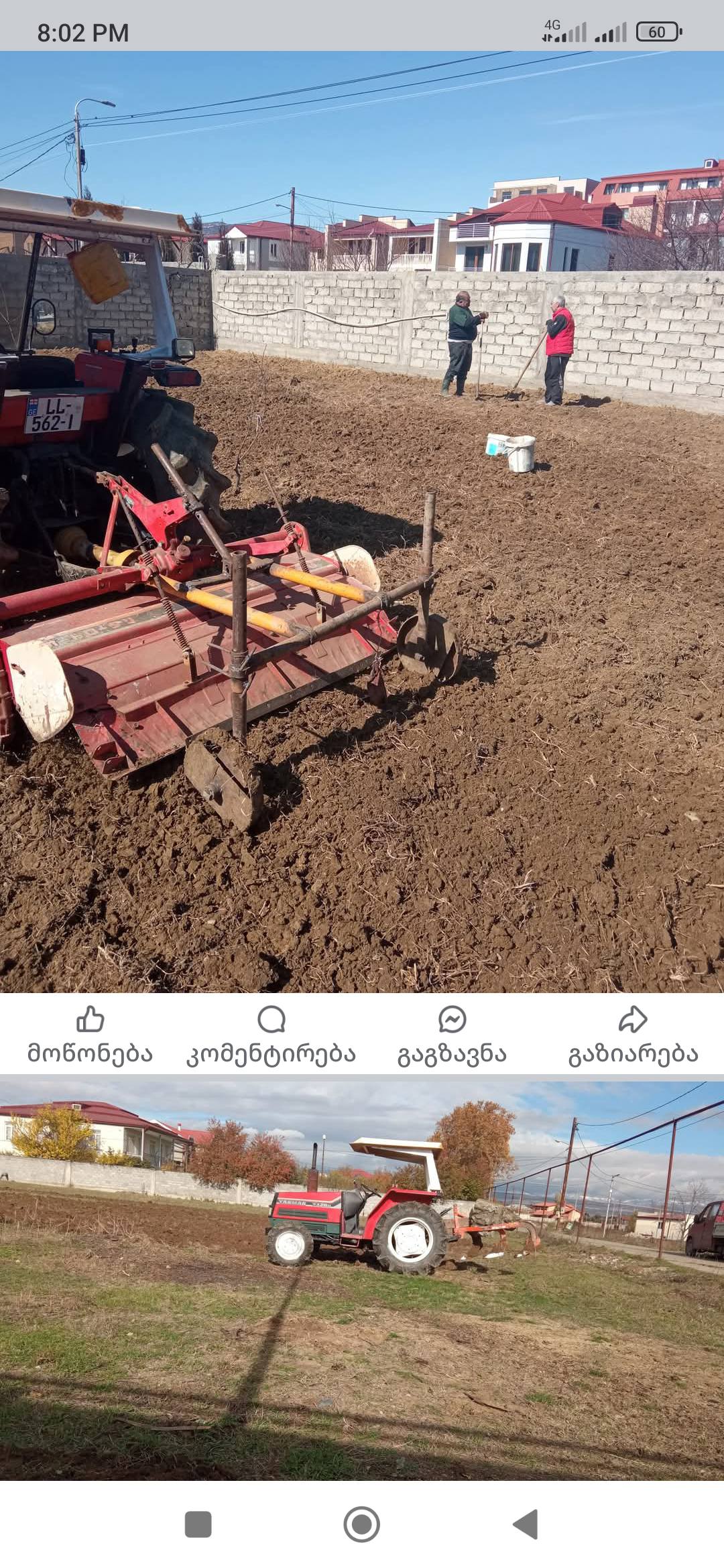The width and height of the screenshot is (724, 1568).
Task: Comment on the post via კომენტირება
Action: click(271, 1035)
